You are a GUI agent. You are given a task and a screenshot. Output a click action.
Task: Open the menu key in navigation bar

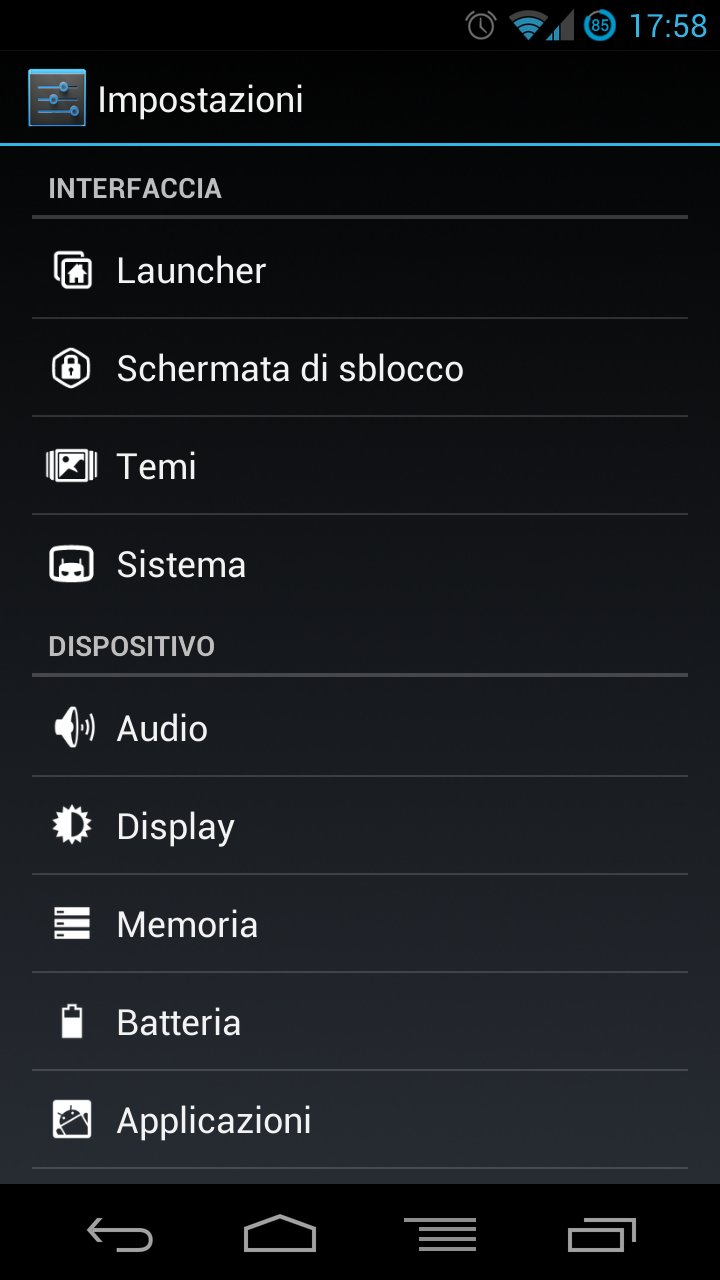pyautogui.click(x=440, y=1234)
